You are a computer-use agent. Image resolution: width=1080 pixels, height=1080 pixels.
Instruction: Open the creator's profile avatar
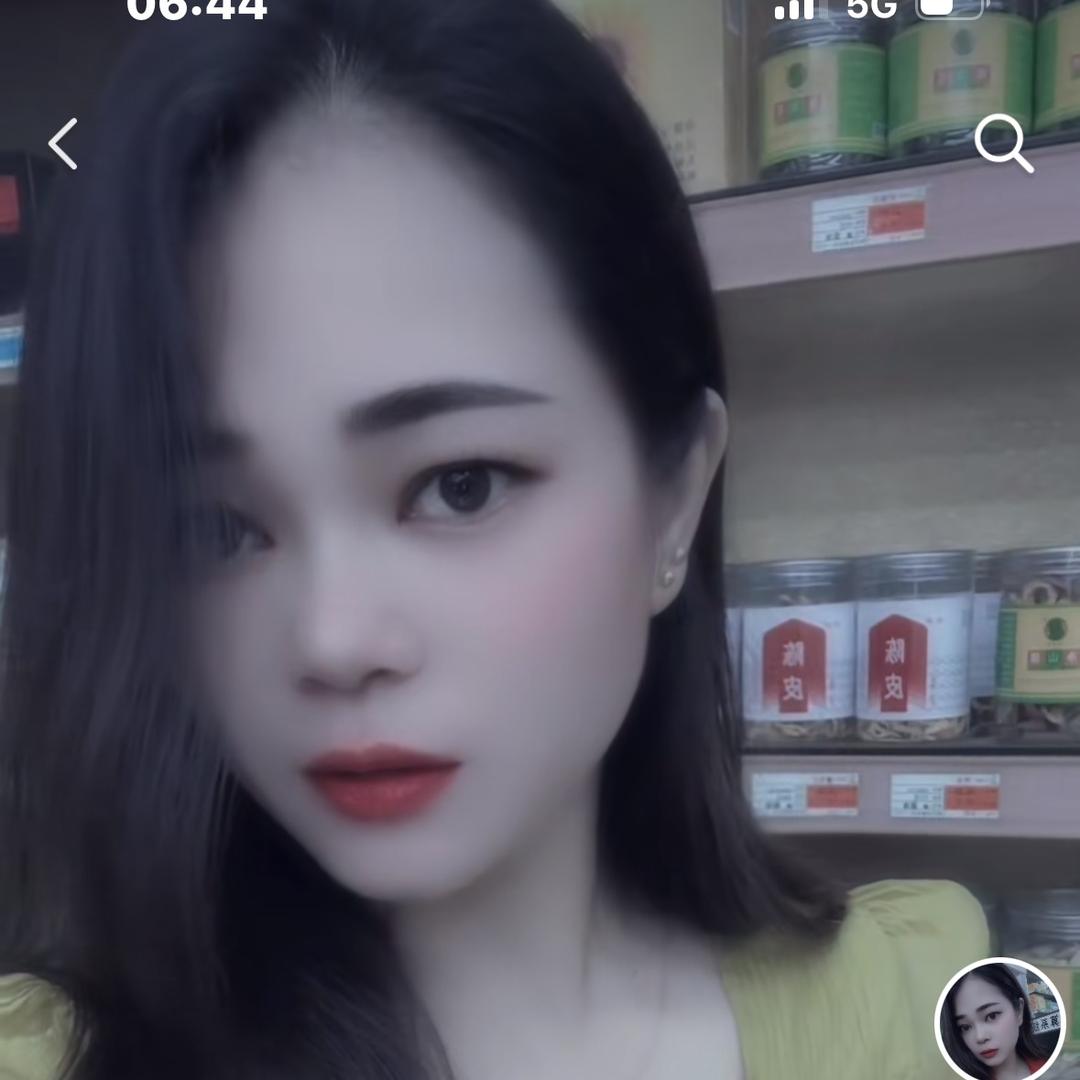click(999, 1022)
